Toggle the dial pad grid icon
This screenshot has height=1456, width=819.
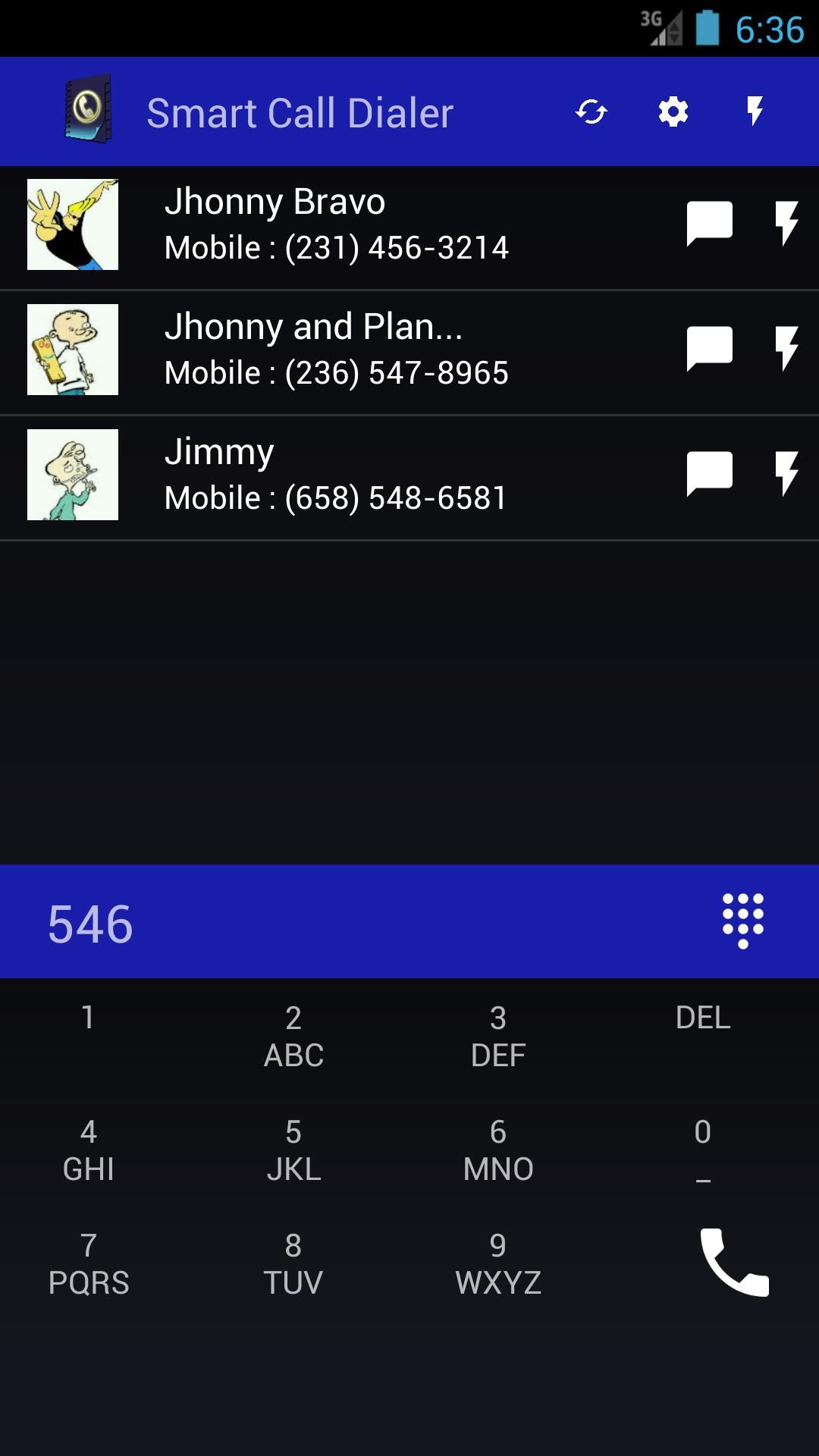(x=743, y=921)
